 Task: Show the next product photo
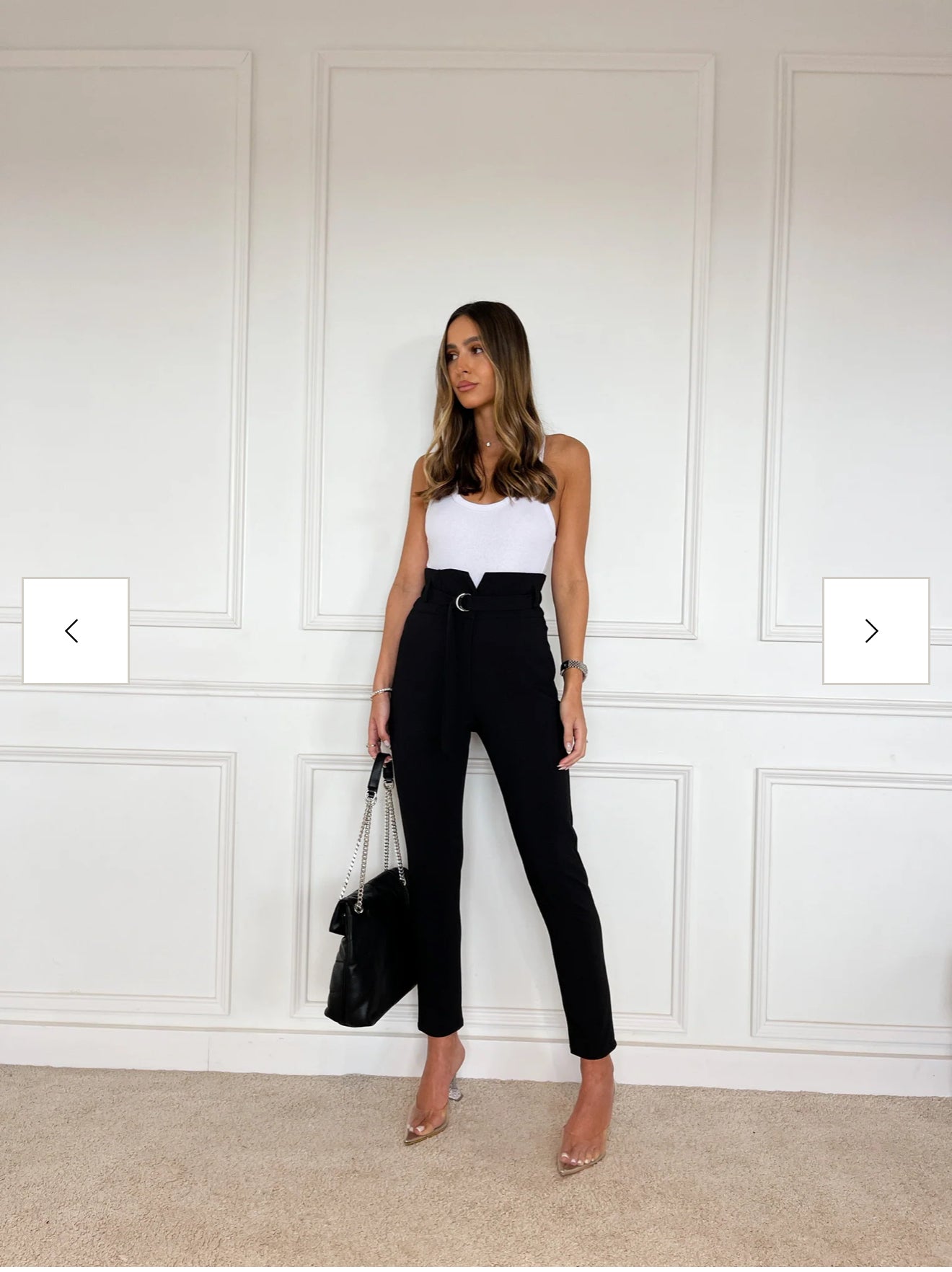click(x=876, y=631)
